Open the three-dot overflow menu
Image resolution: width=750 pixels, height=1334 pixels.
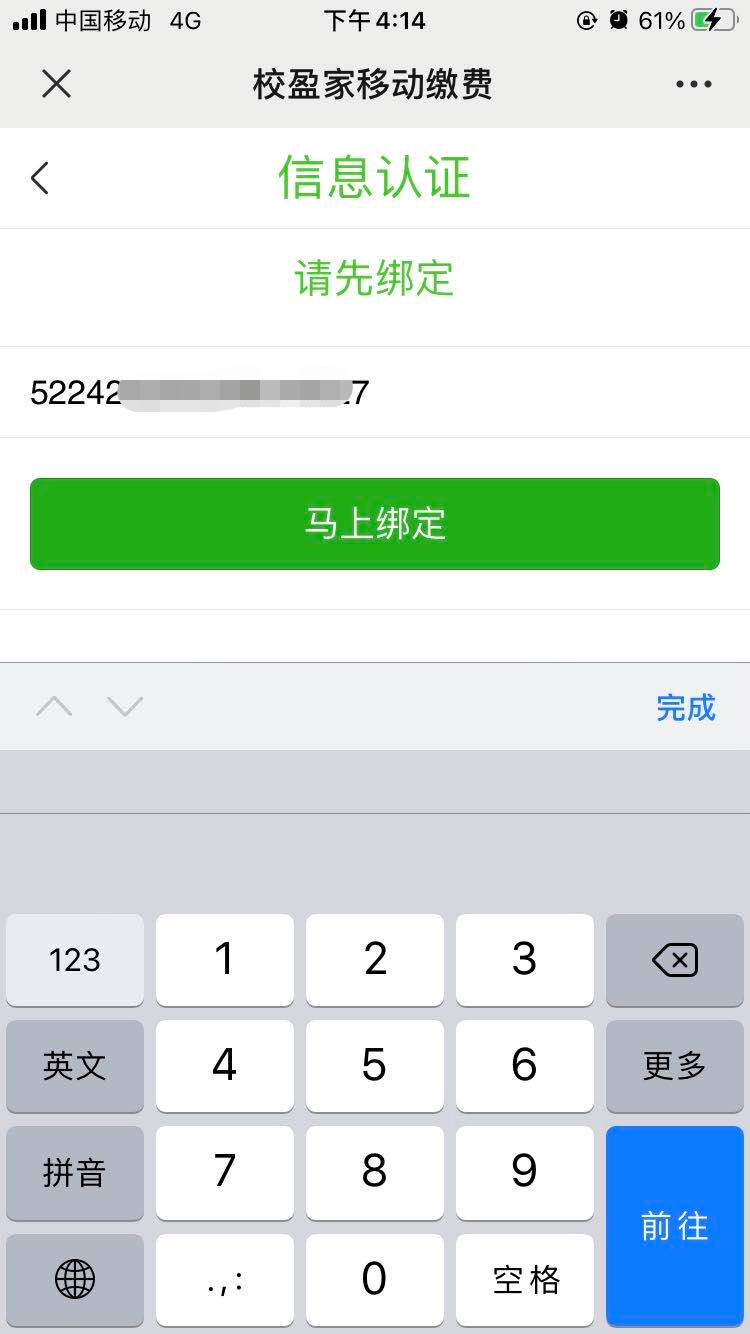(693, 84)
